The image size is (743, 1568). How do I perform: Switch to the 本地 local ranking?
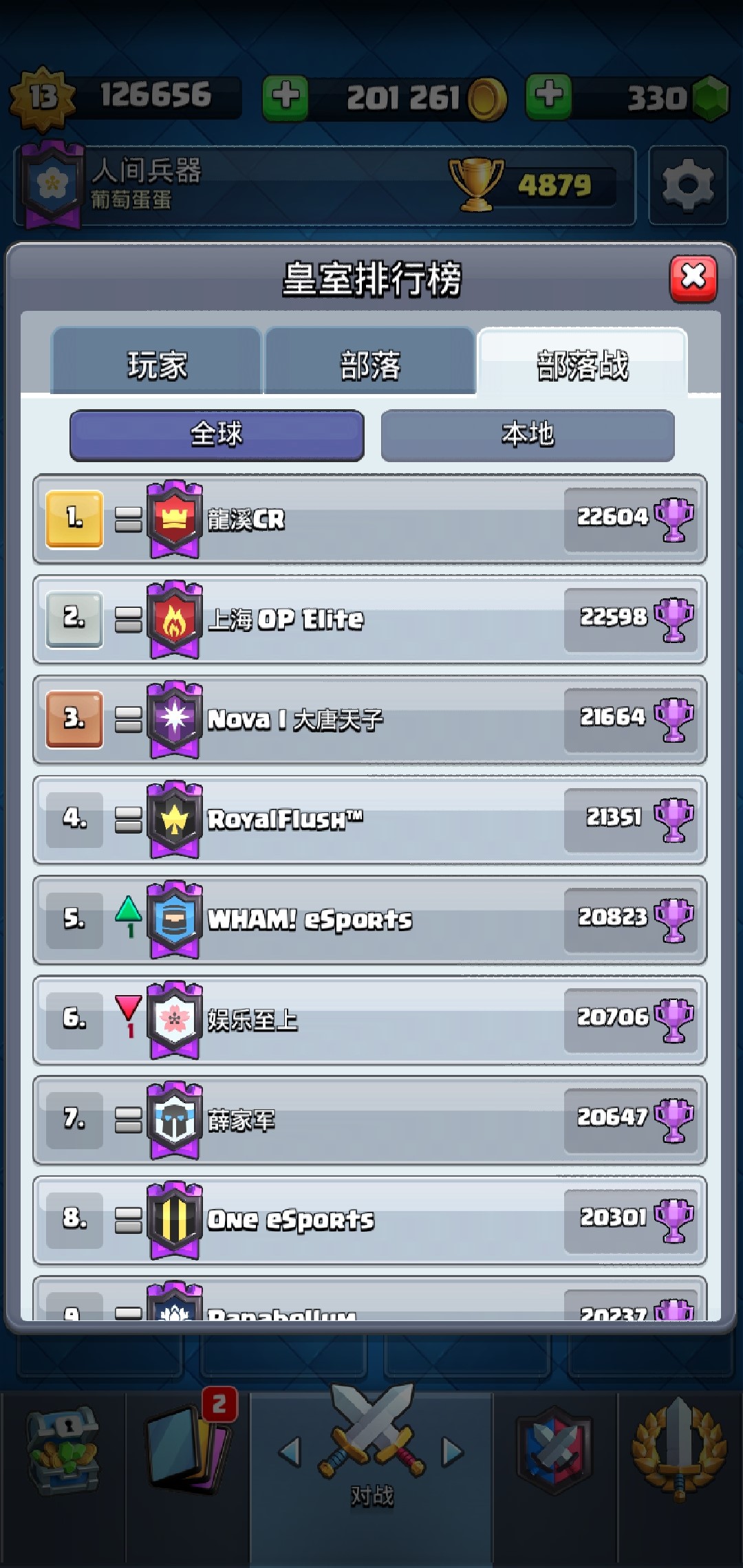pyautogui.click(x=528, y=435)
